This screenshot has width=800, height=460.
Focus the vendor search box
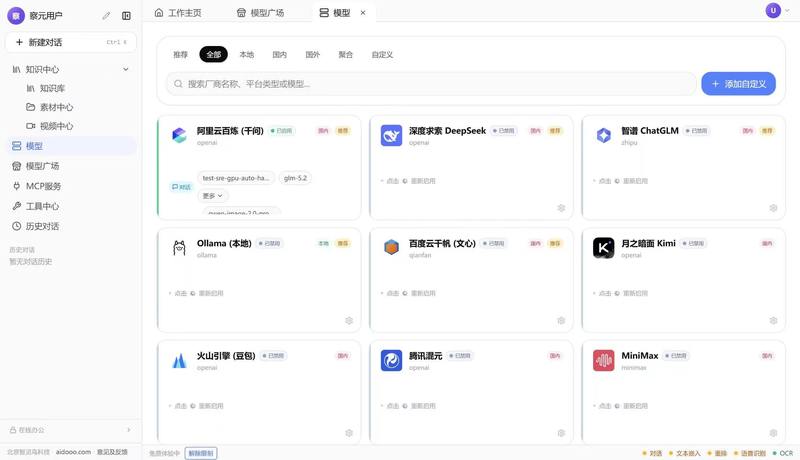pos(431,84)
